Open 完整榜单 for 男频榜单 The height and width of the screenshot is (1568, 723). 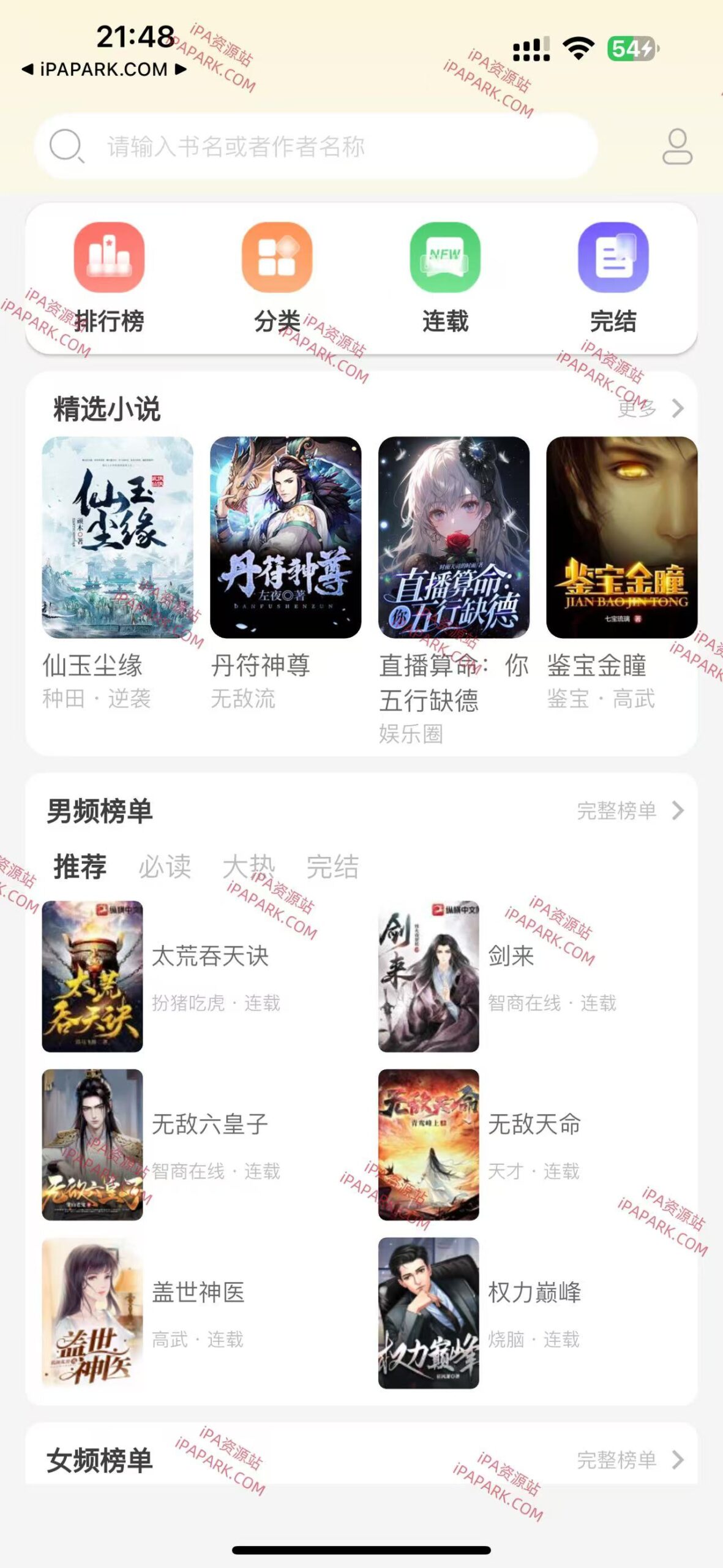coord(631,811)
